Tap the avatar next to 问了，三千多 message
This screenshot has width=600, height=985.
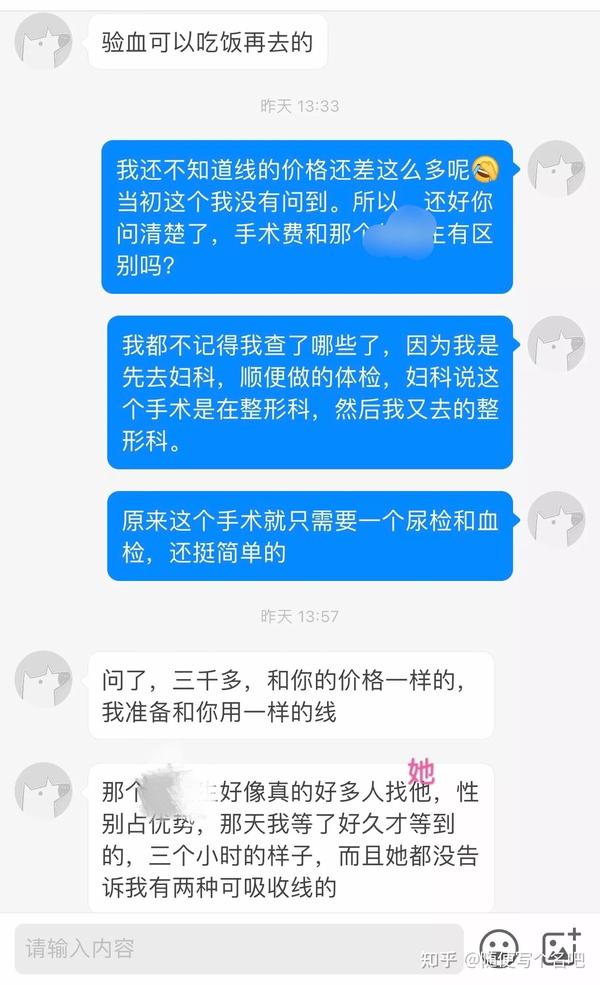43,679
